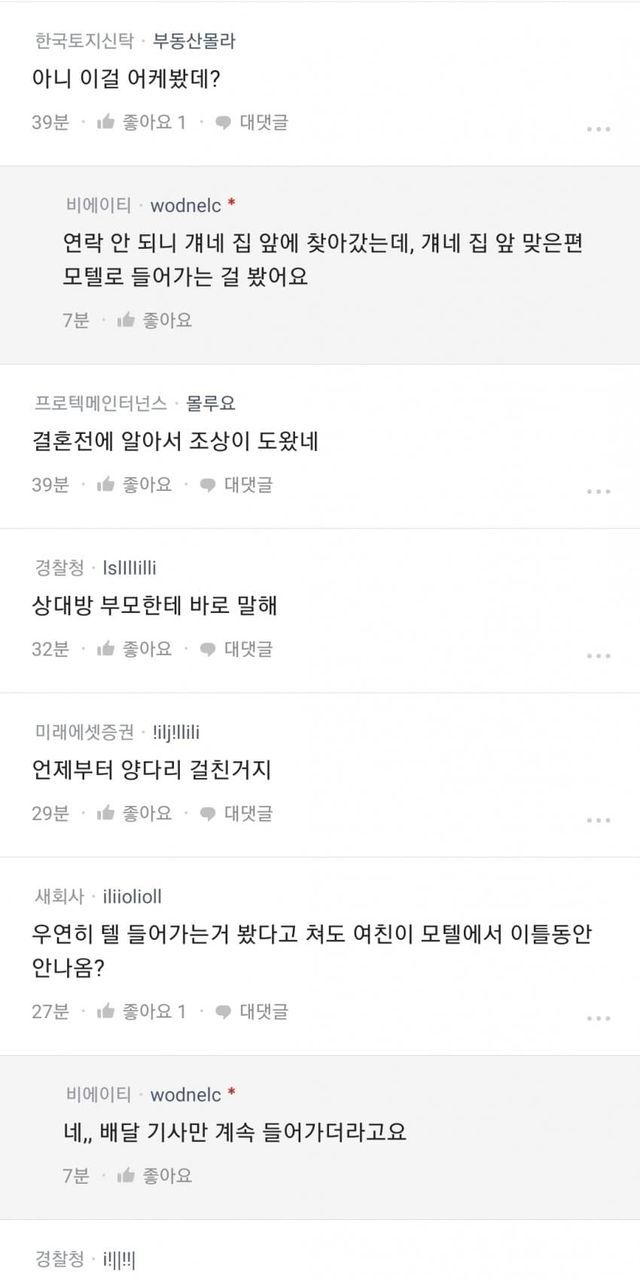Screen dimensions: 640x1280
Task: Reply to '상대방 부모한테 바로 말해' comment
Action: tap(236, 649)
